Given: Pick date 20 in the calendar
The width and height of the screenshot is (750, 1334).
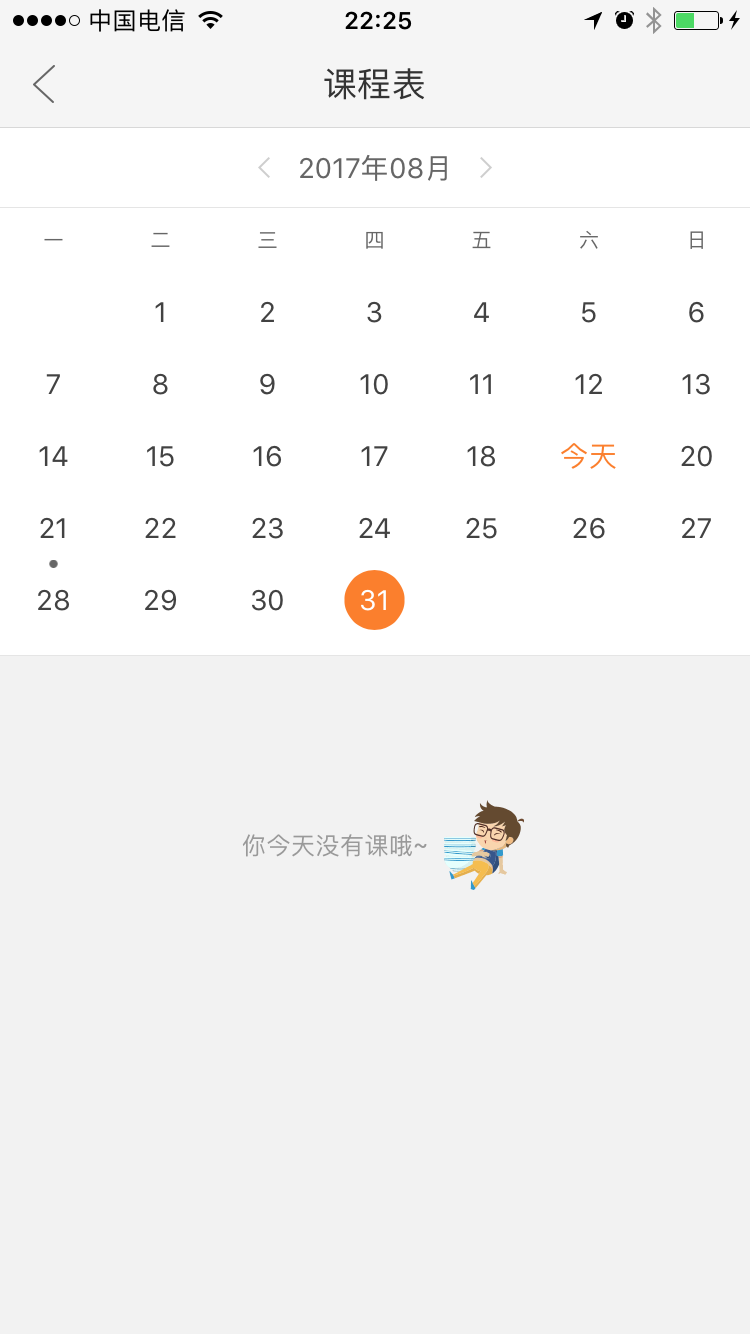Looking at the screenshot, I should [x=696, y=457].
